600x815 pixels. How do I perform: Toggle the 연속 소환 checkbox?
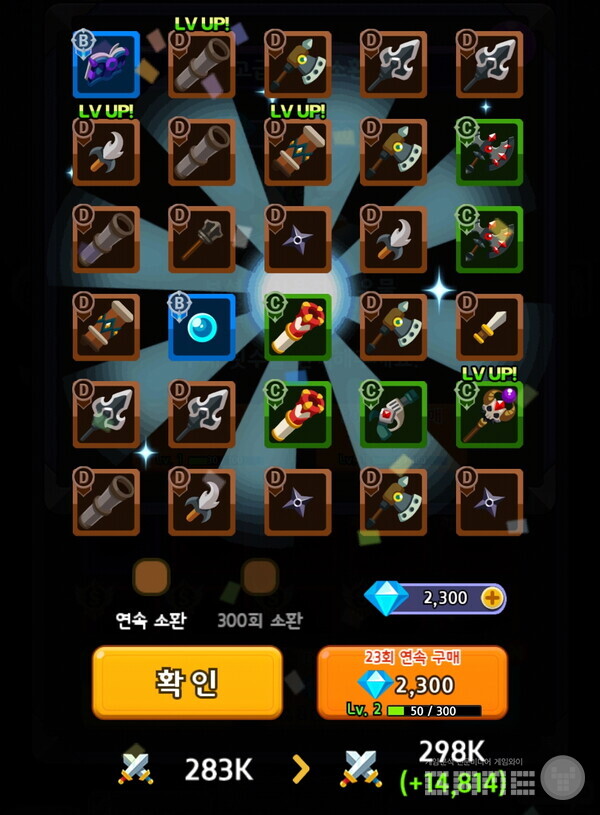(152, 578)
